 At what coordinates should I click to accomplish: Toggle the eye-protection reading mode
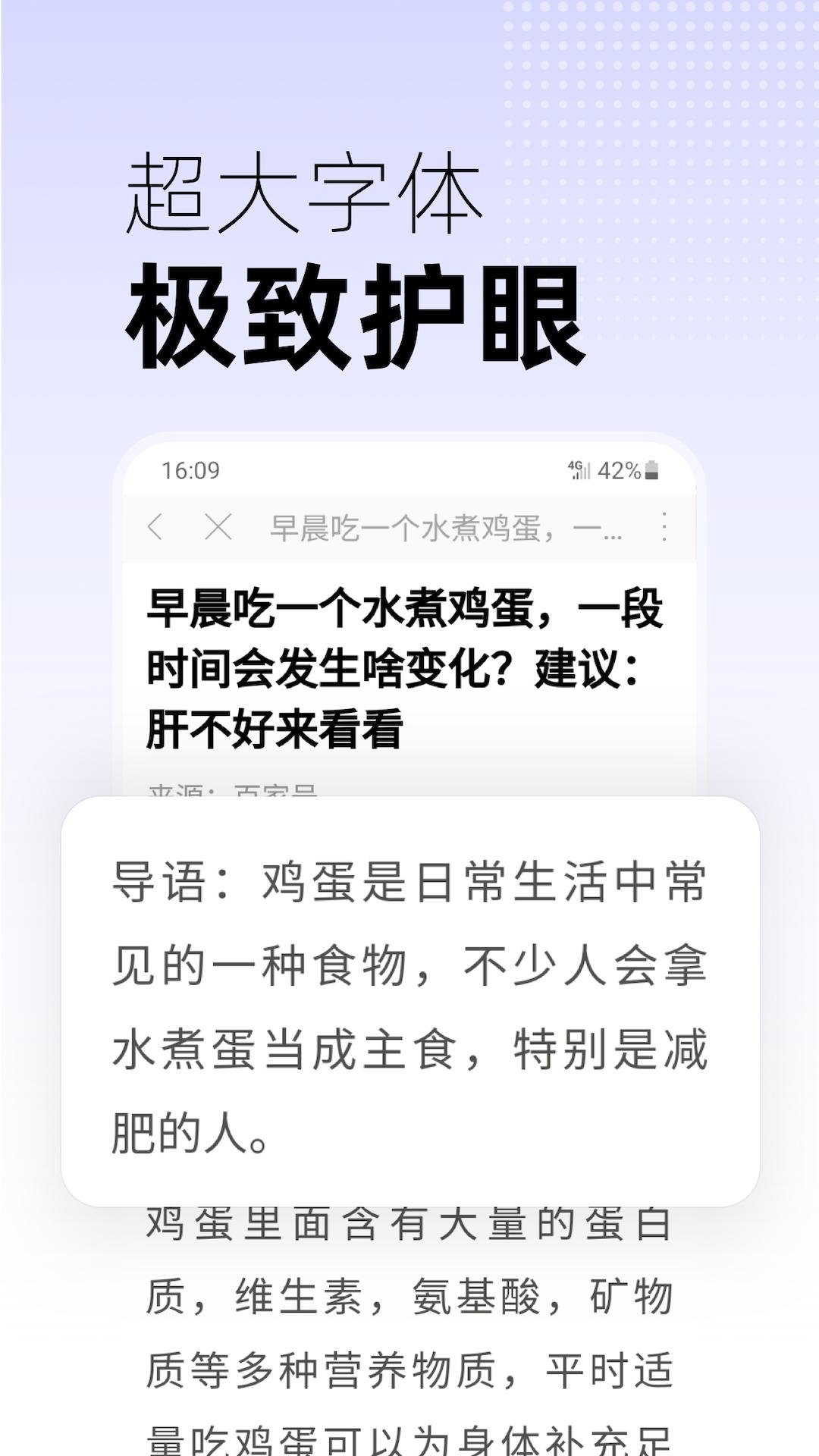tap(356, 312)
